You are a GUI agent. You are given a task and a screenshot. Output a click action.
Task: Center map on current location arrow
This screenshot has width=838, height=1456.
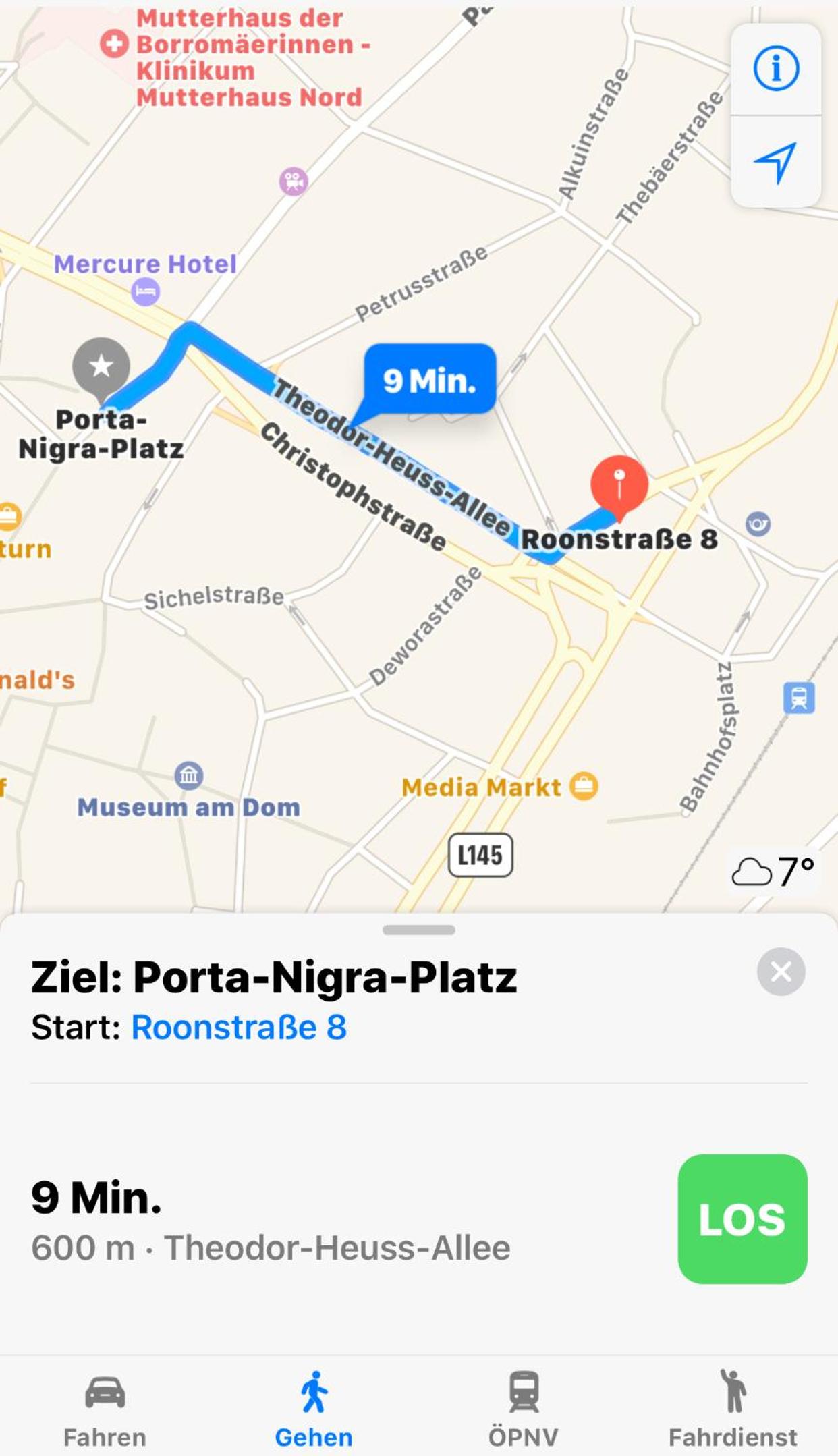coord(776,162)
